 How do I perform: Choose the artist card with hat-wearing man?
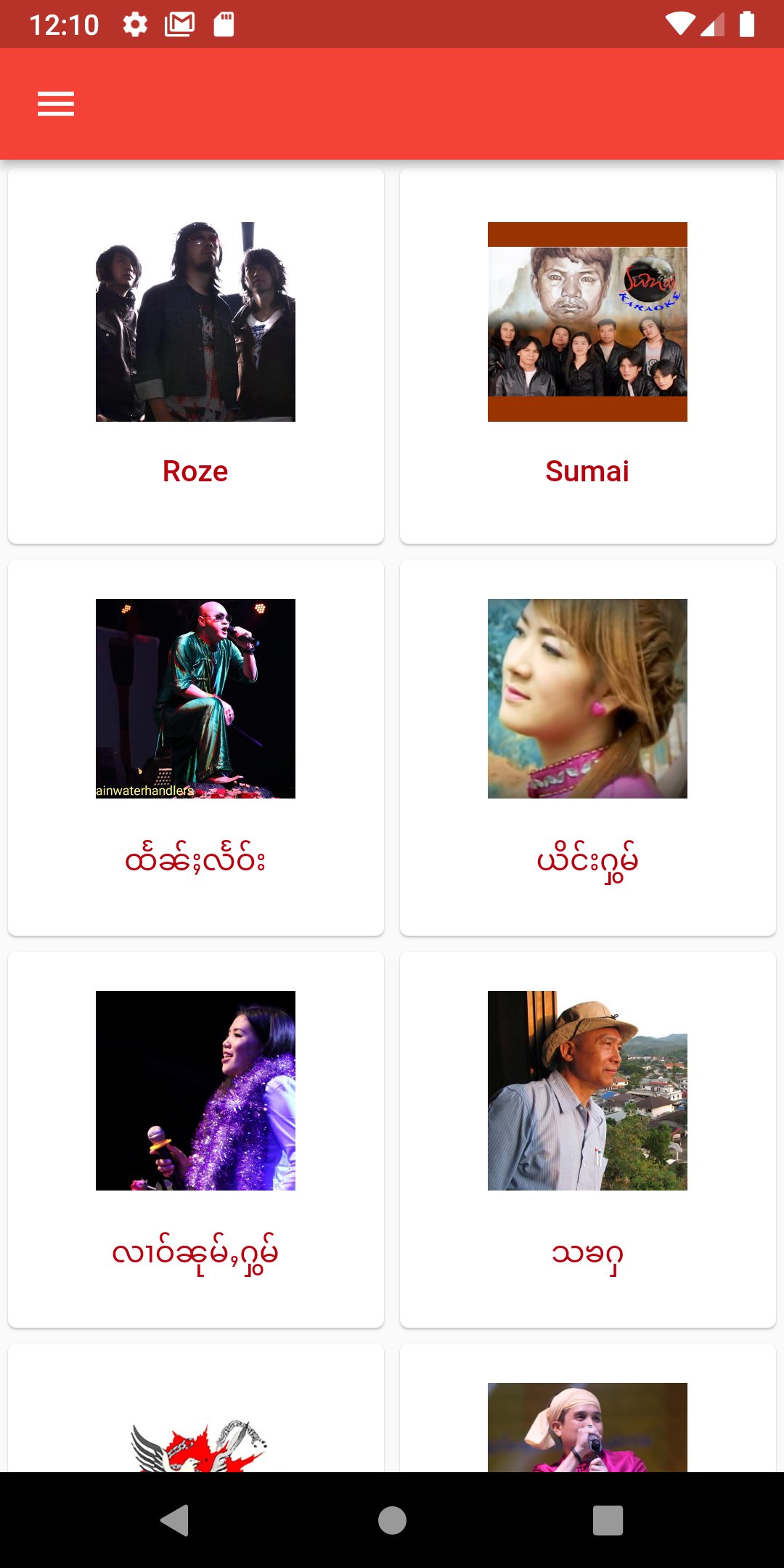click(587, 1140)
